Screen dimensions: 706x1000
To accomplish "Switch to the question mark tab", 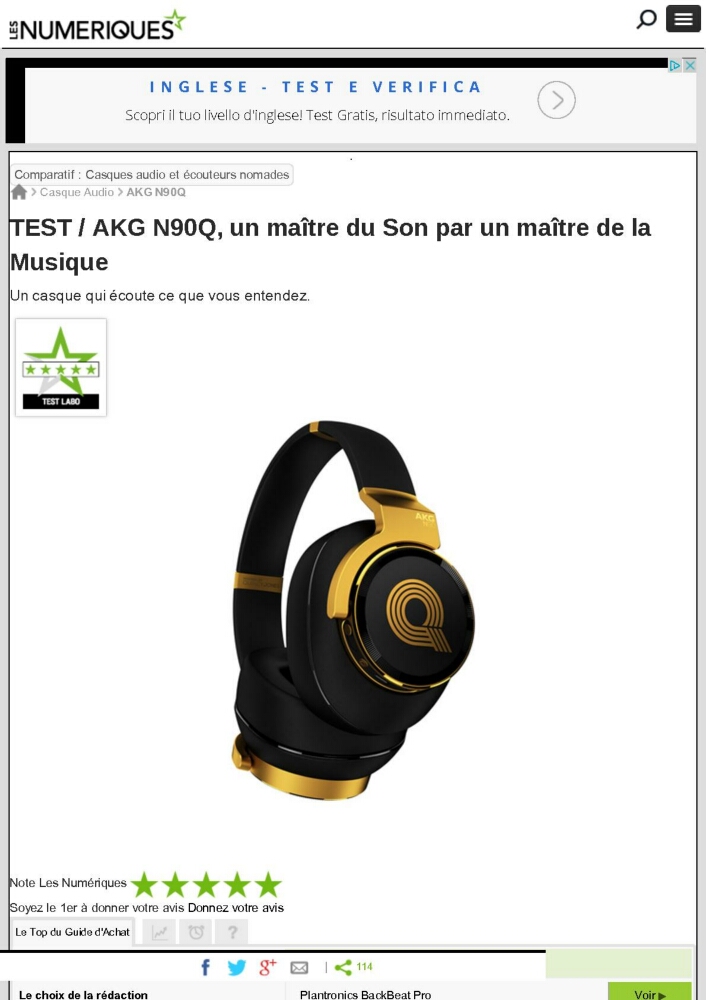I will 232,932.
